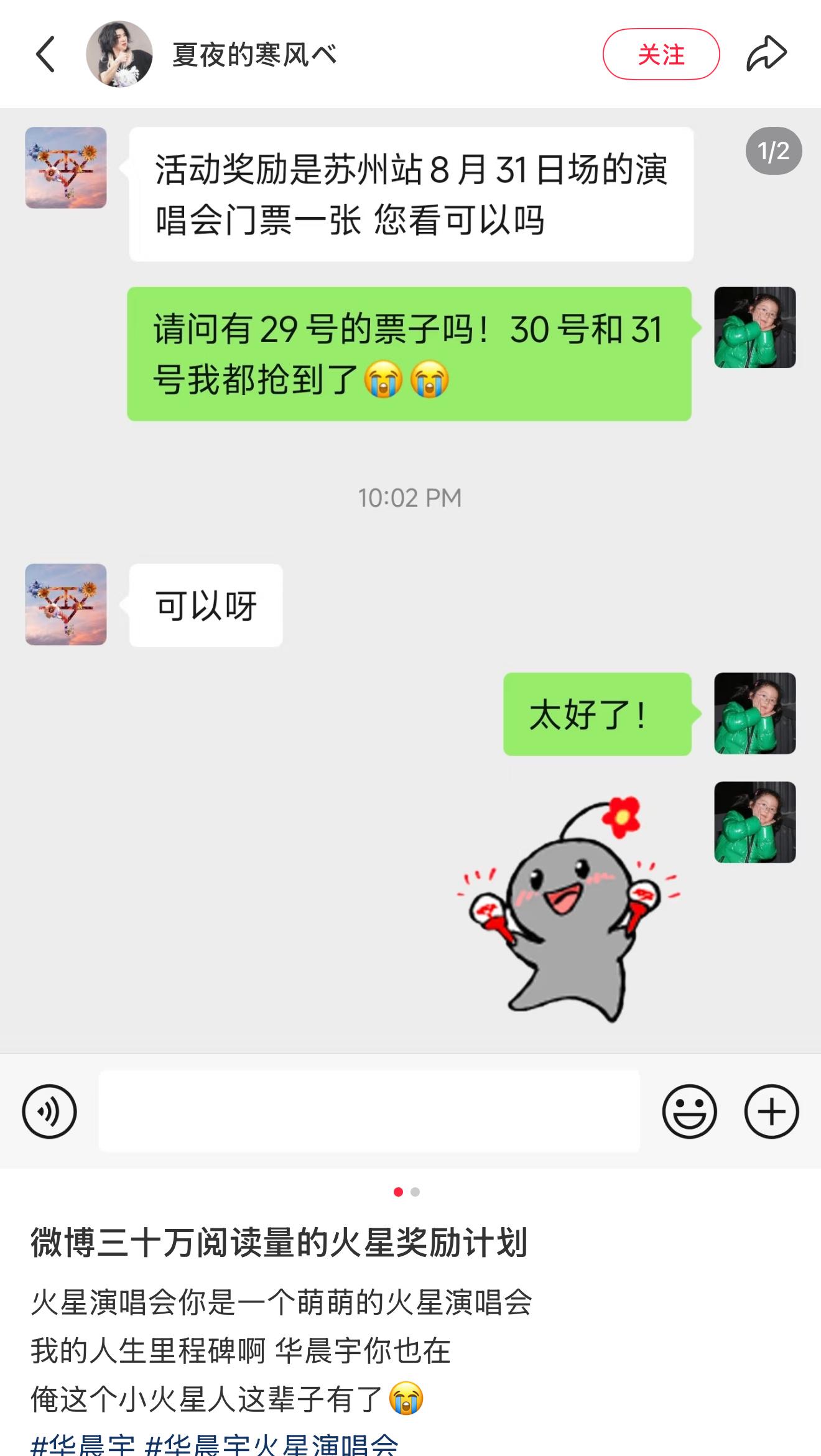Viewport: 821px width, 1456px height.
Task: Follow the author with 关注 button
Action: pos(661,54)
